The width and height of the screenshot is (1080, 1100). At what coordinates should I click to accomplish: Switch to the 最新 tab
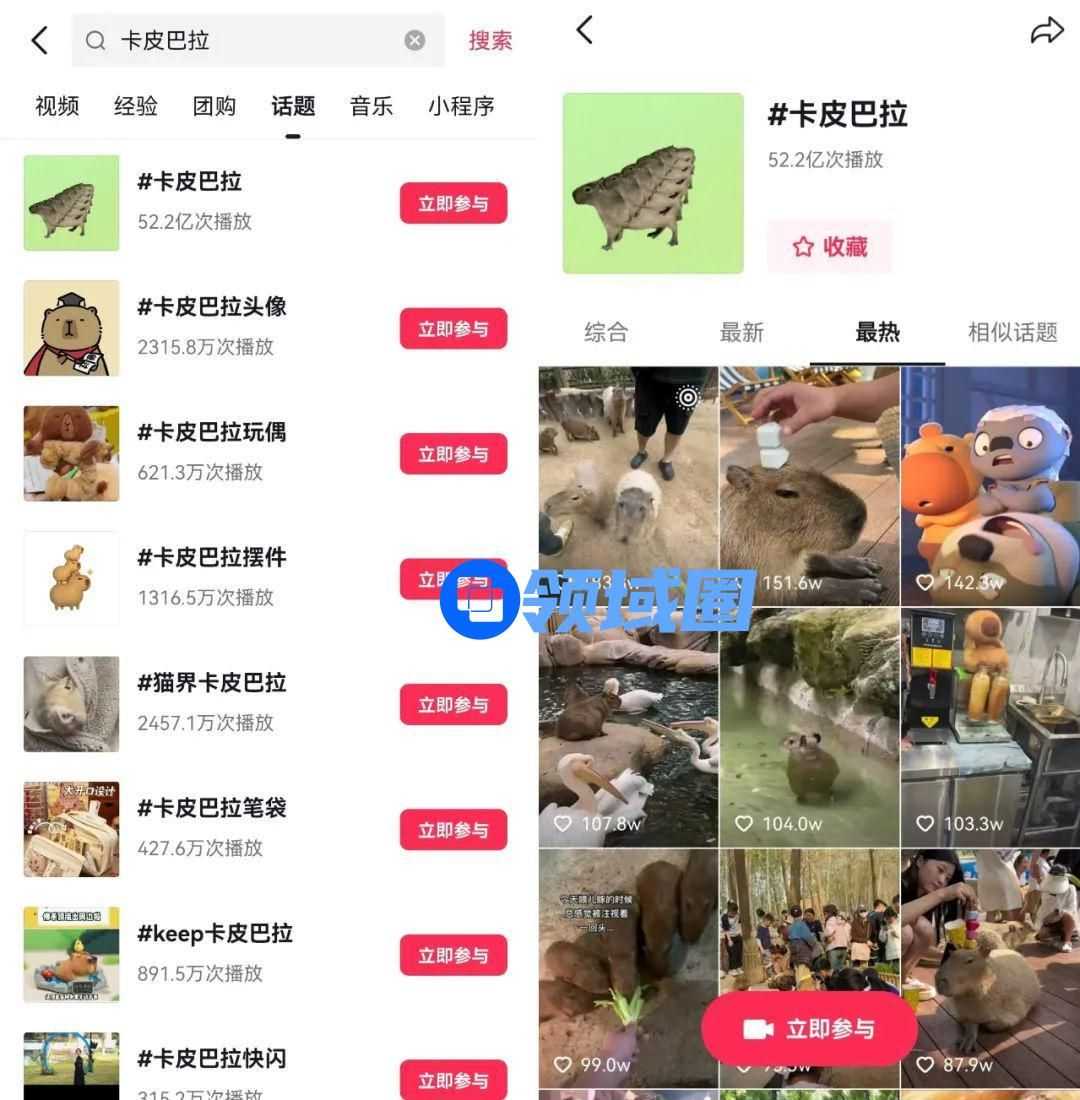[x=741, y=332]
